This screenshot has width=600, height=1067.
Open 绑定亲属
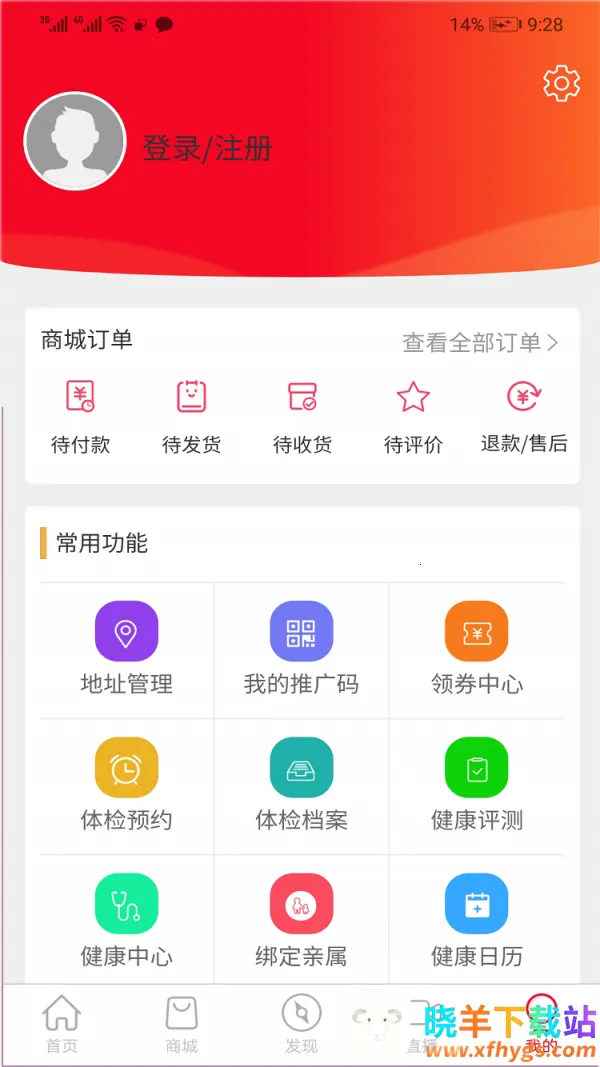point(301,921)
